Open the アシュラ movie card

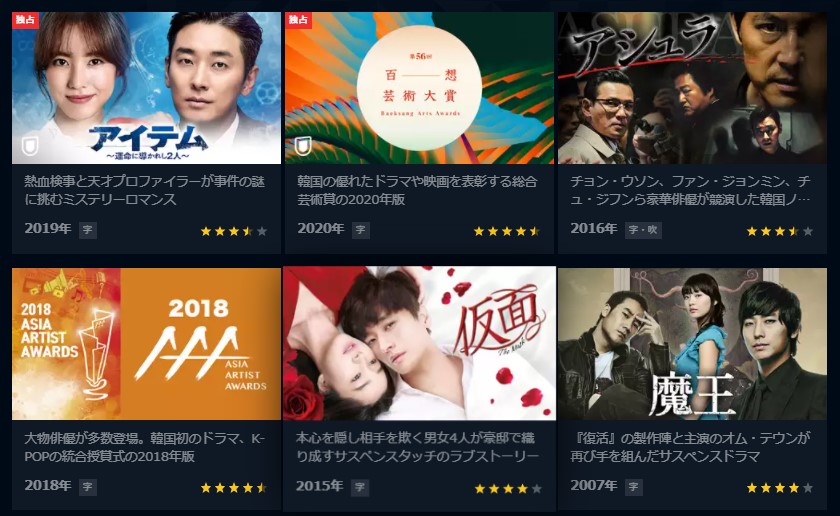(x=692, y=88)
